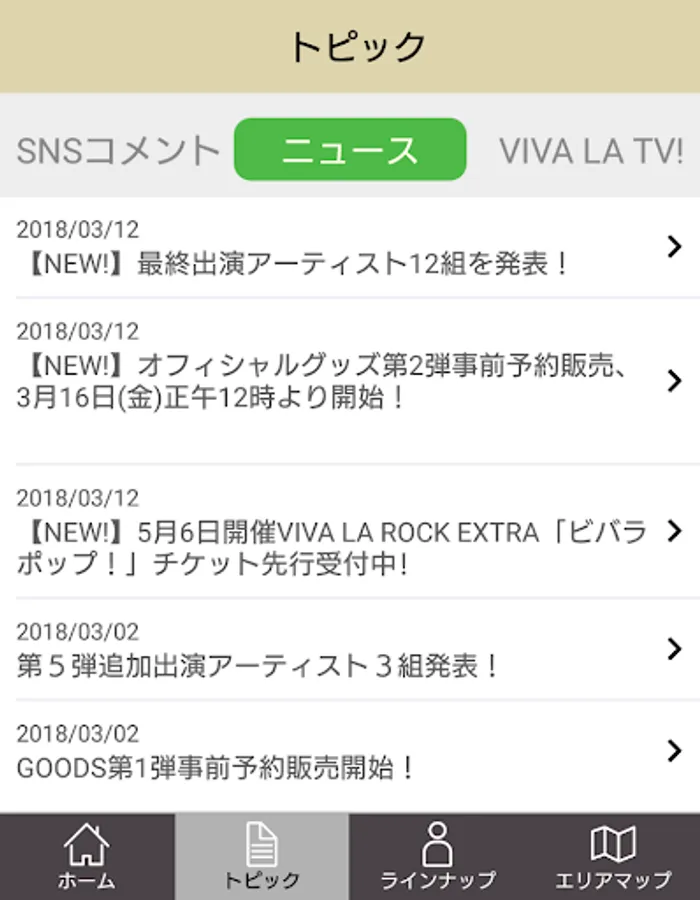Open the GOODS第1弾事前予約販売開始 news

[x=350, y=751]
